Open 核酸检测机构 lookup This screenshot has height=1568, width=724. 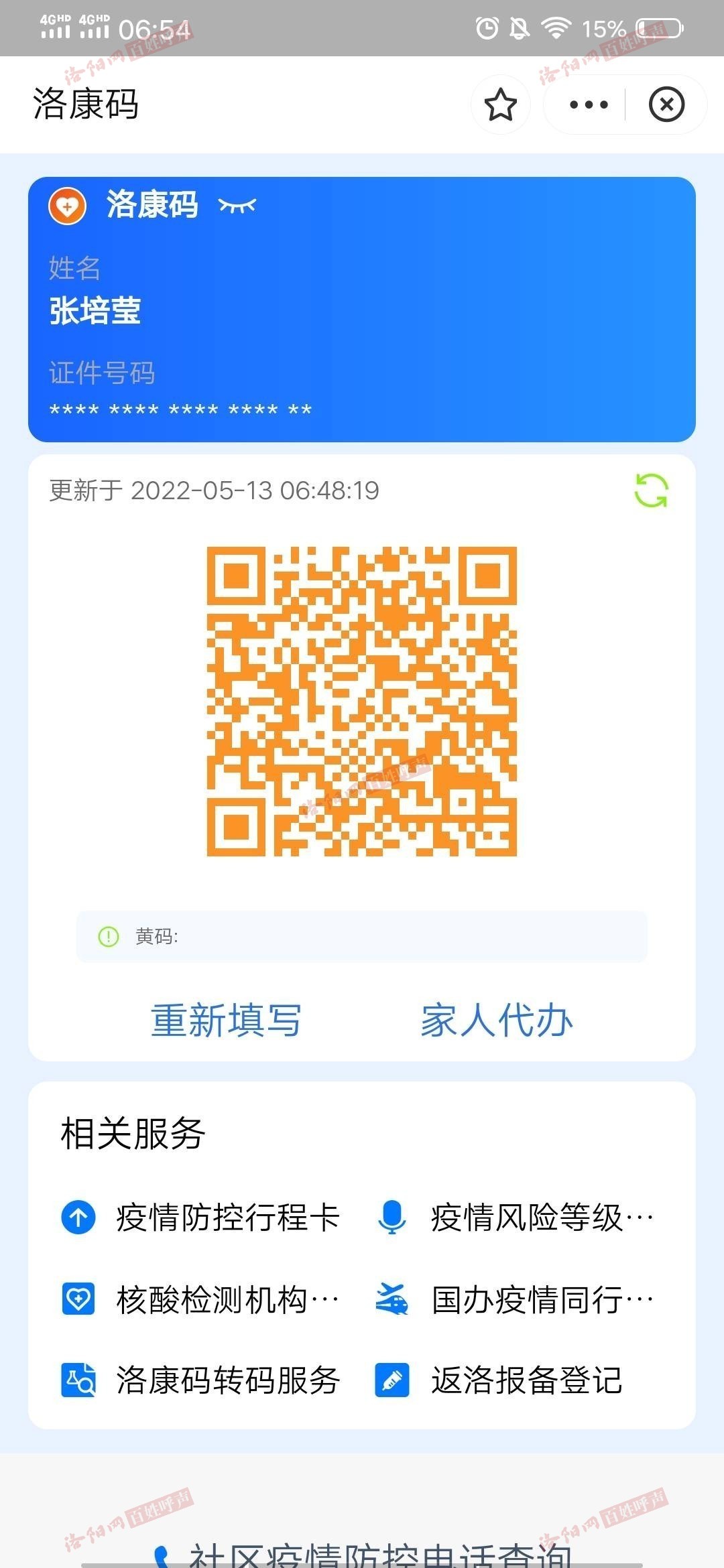point(200,1299)
